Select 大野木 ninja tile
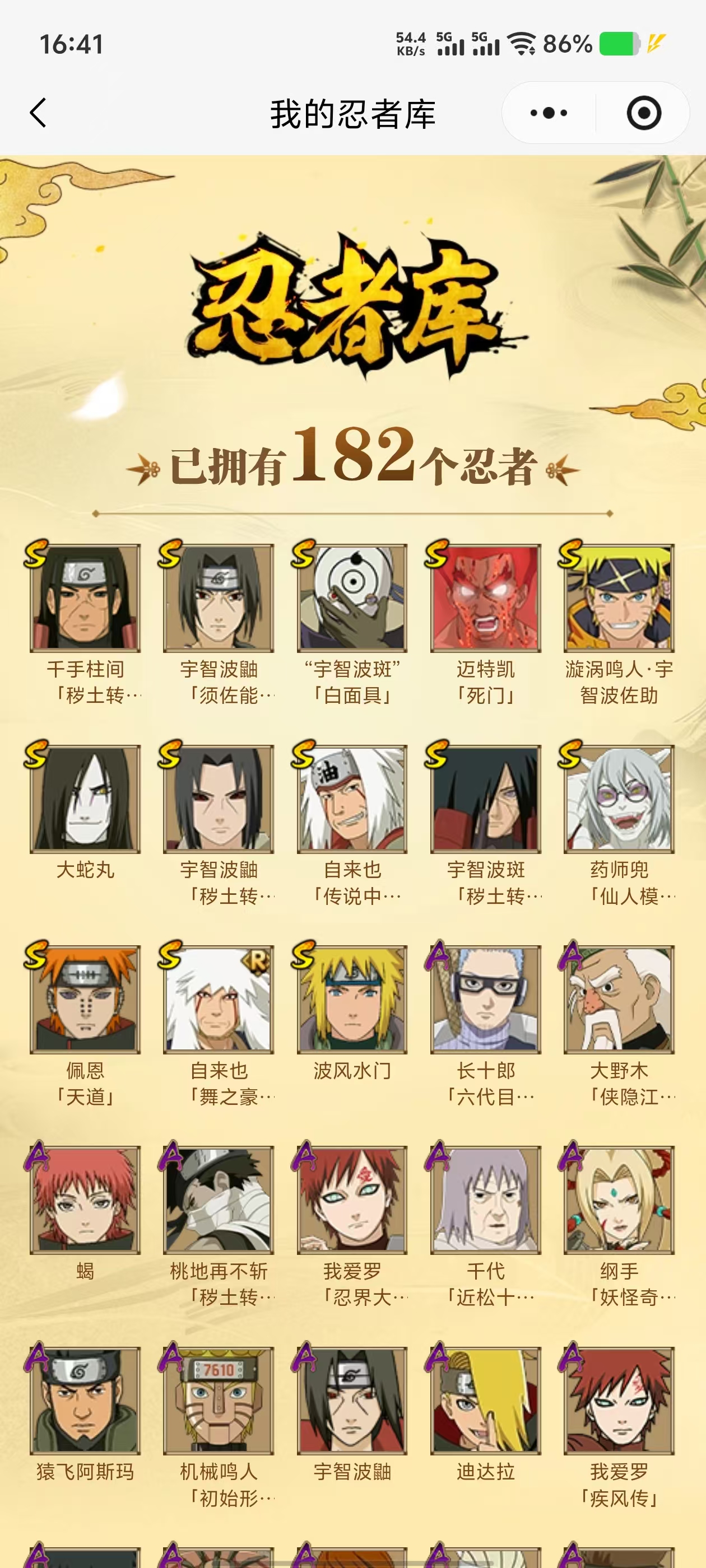This screenshot has height=1568, width=706. coord(619,999)
